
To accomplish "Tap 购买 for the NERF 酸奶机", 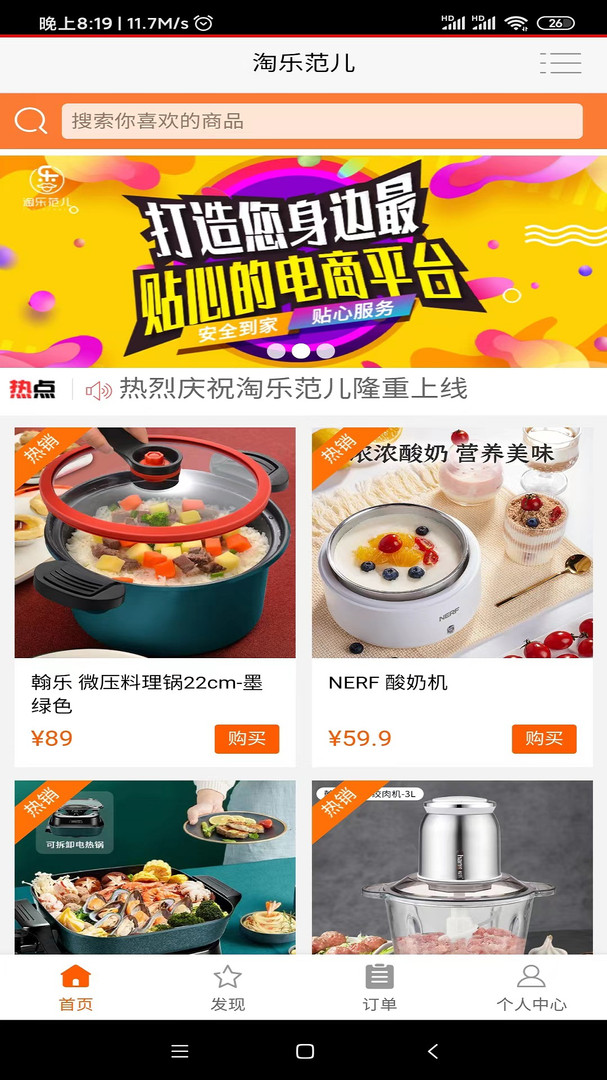I will tap(544, 739).
